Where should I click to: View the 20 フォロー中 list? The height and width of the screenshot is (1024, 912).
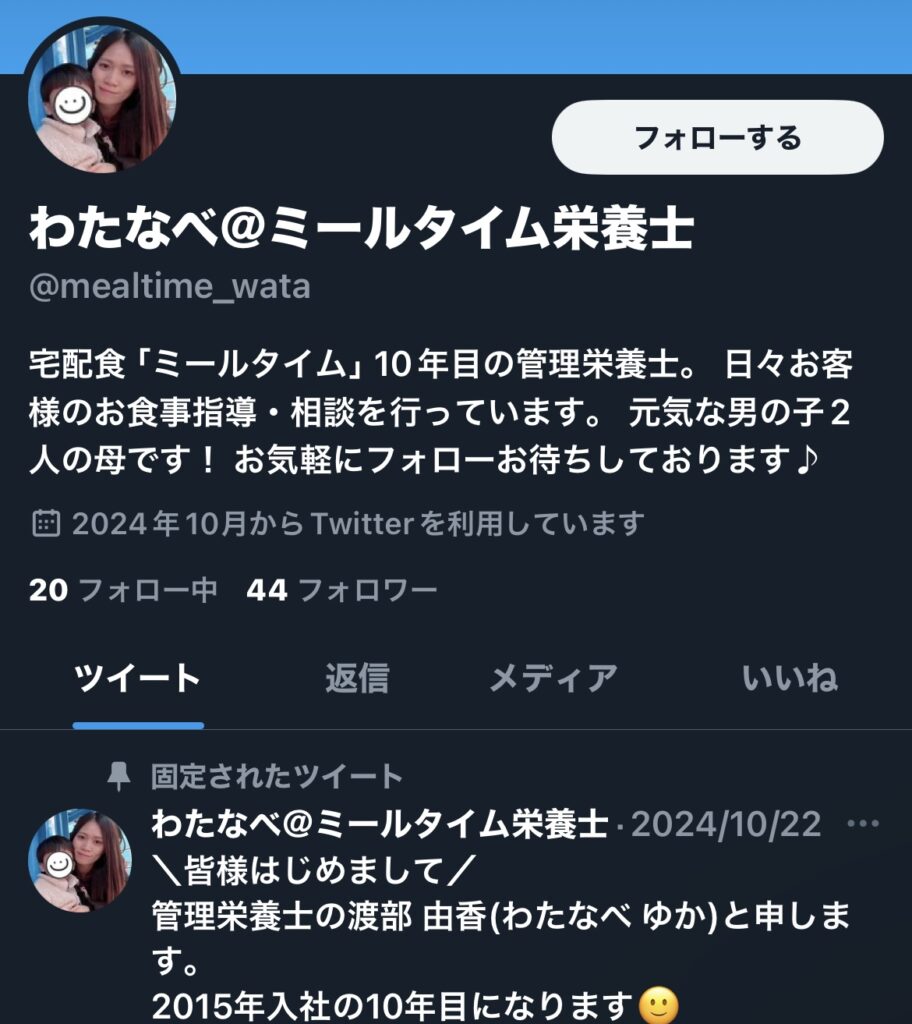(123, 590)
